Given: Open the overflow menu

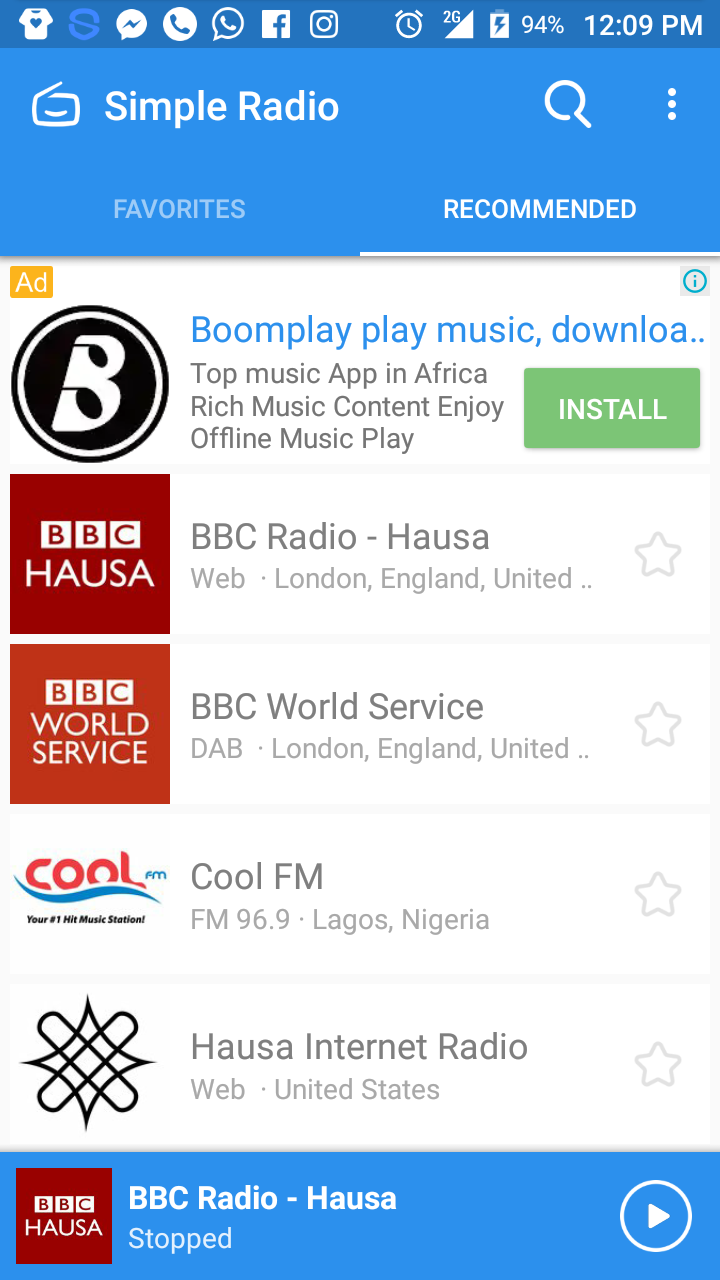Looking at the screenshot, I should click(x=672, y=104).
